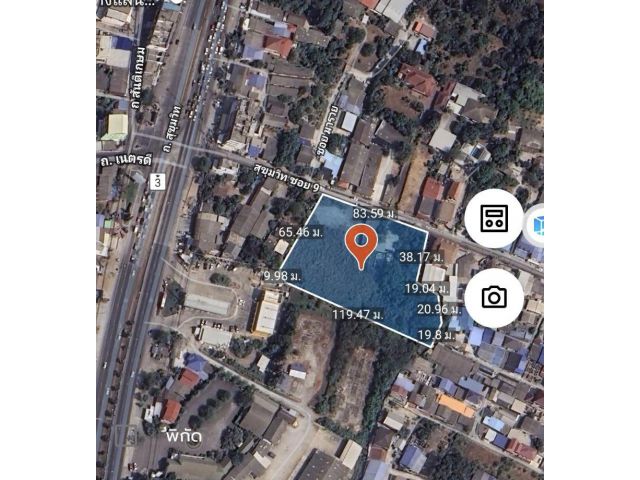Tap the camera button
This screenshot has width=640, height=480.
point(494,297)
